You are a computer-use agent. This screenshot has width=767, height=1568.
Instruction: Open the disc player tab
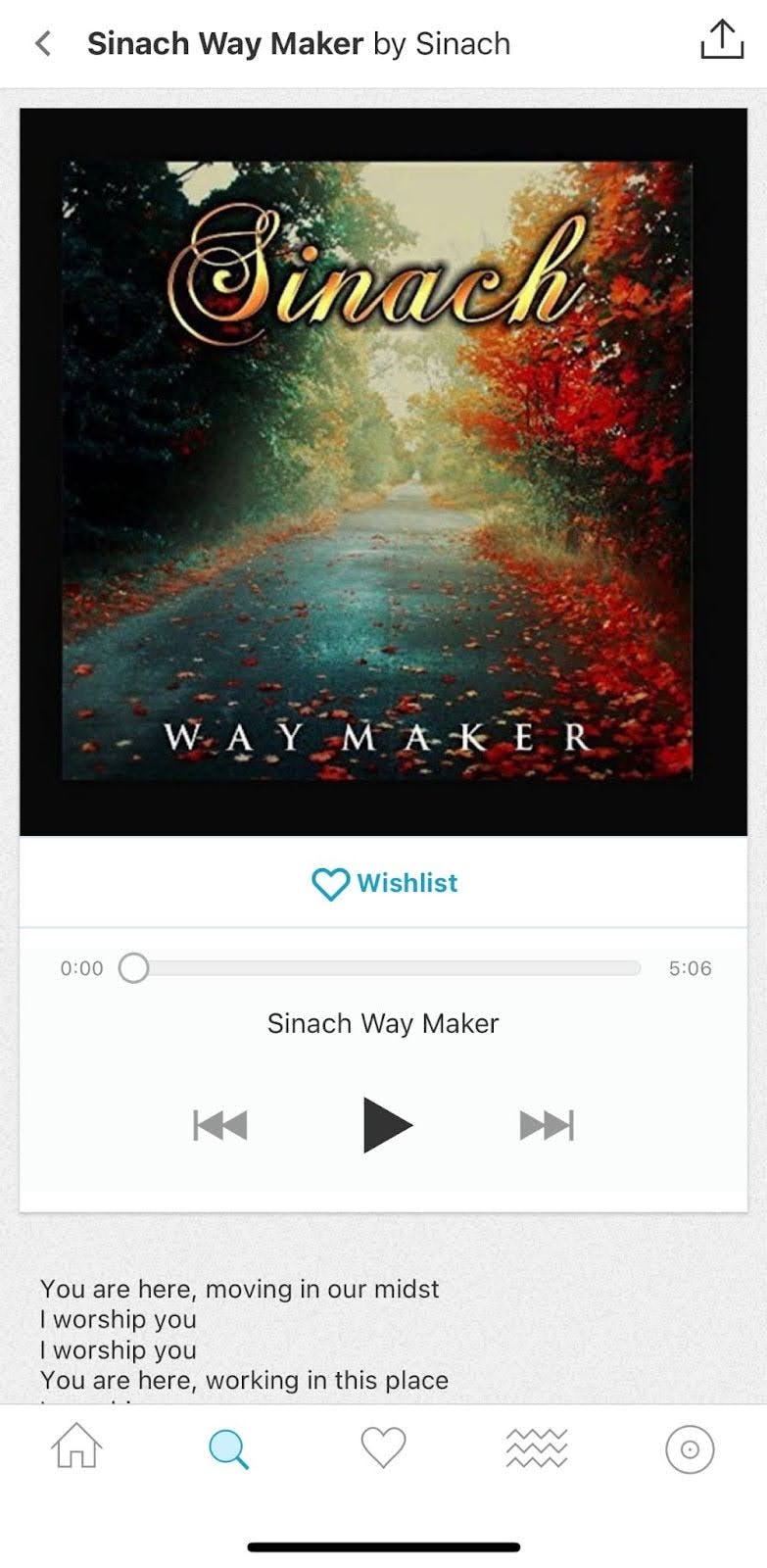coord(690,1448)
